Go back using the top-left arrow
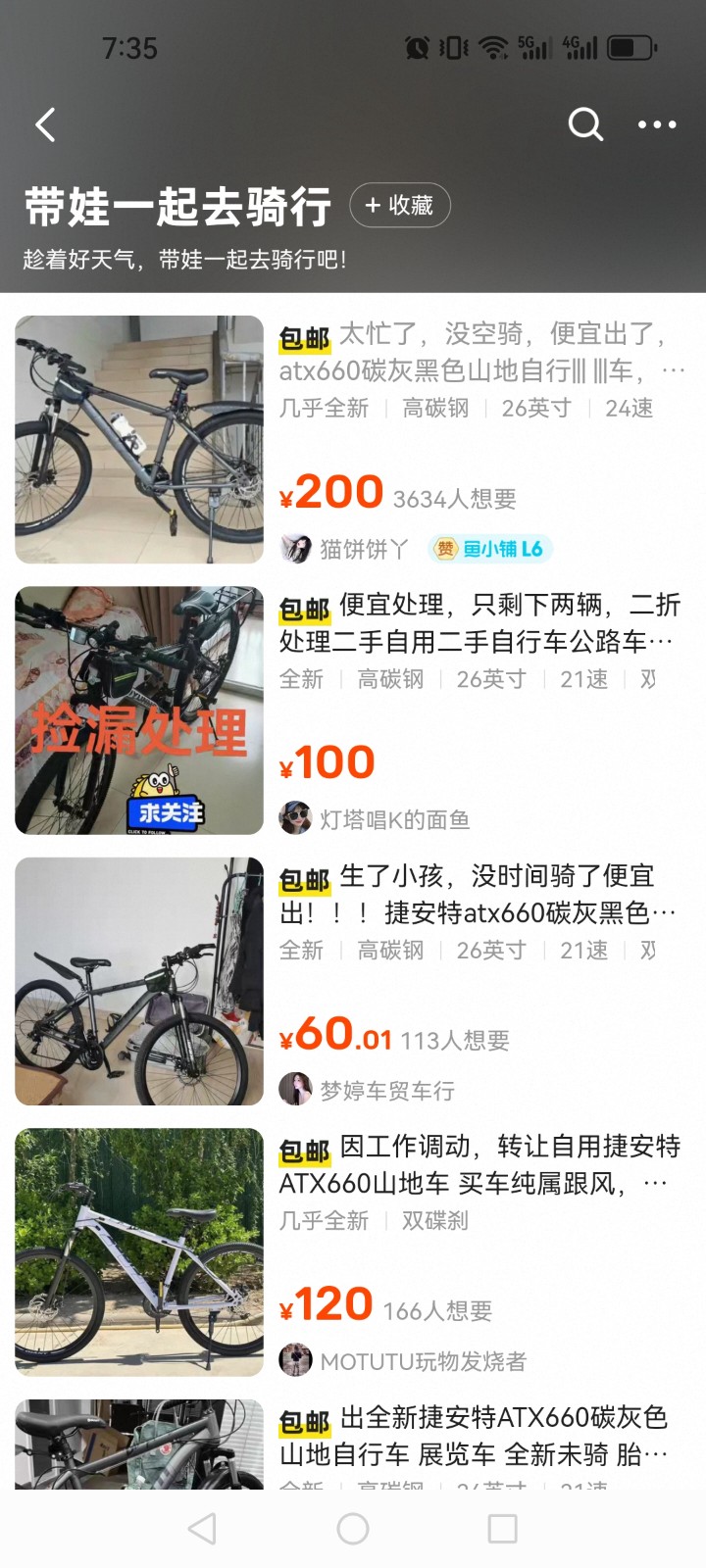The height and width of the screenshot is (1568, 706). pyautogui.click(x=45, y=124)
